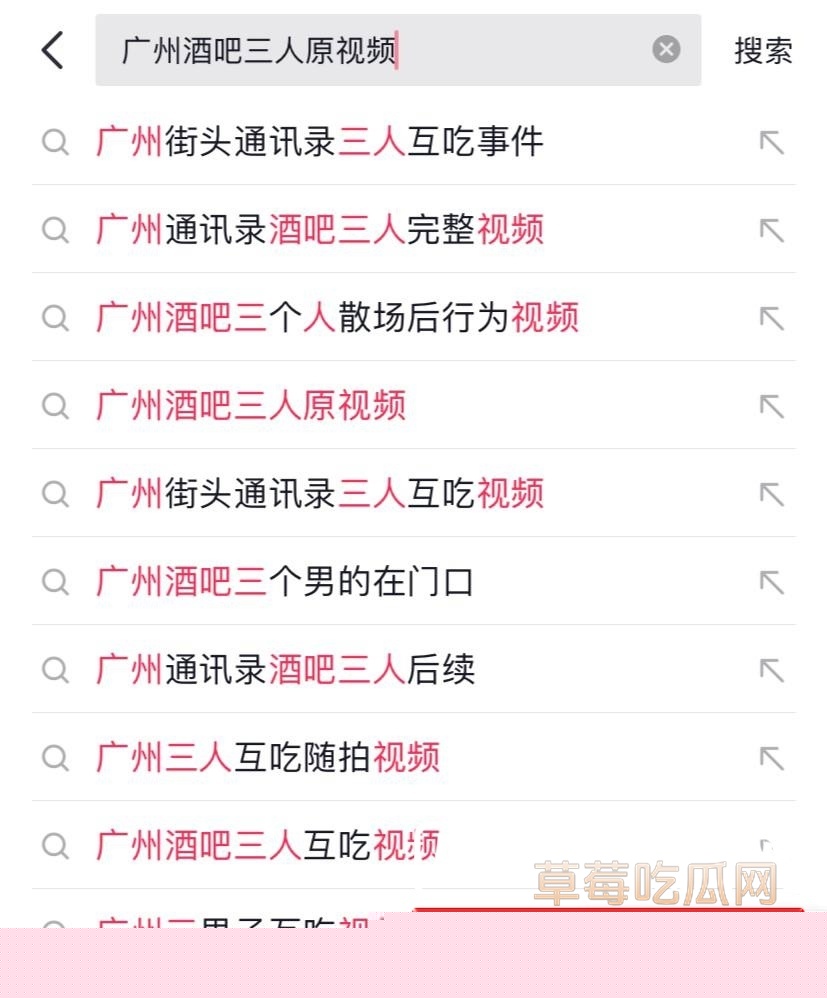Go back using the arrow icon

pyautogui.click(x=53, y=50)
